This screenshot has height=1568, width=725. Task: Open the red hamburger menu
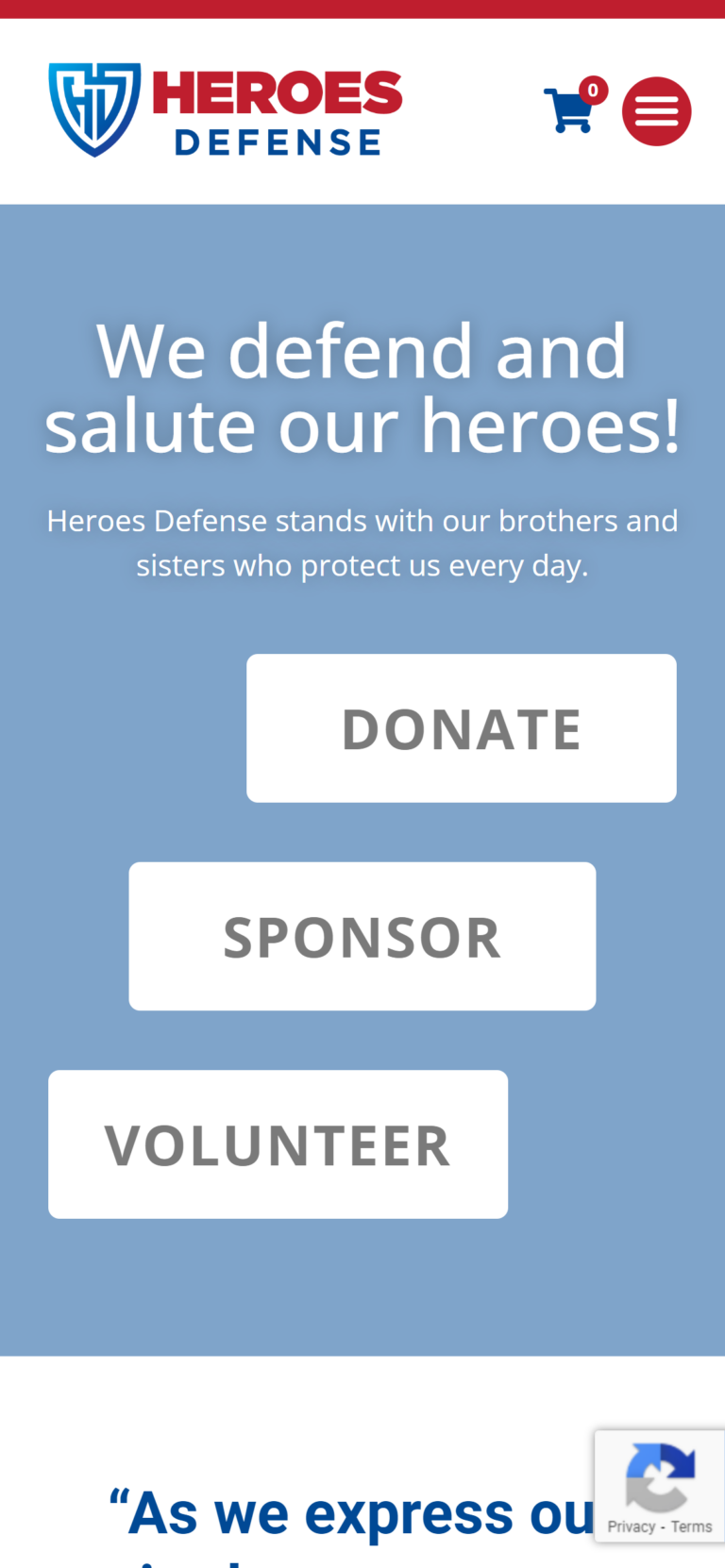pos(657,111)
